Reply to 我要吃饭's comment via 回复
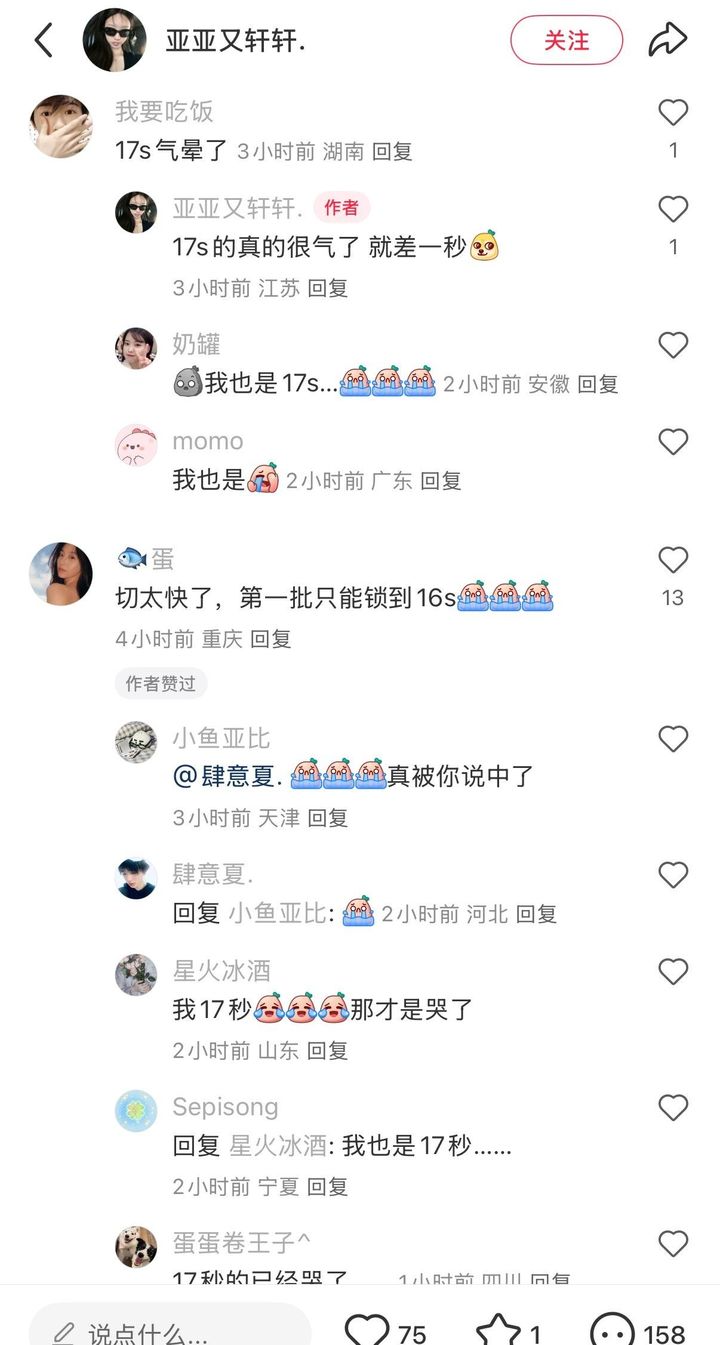 click(x=392, y=151)
